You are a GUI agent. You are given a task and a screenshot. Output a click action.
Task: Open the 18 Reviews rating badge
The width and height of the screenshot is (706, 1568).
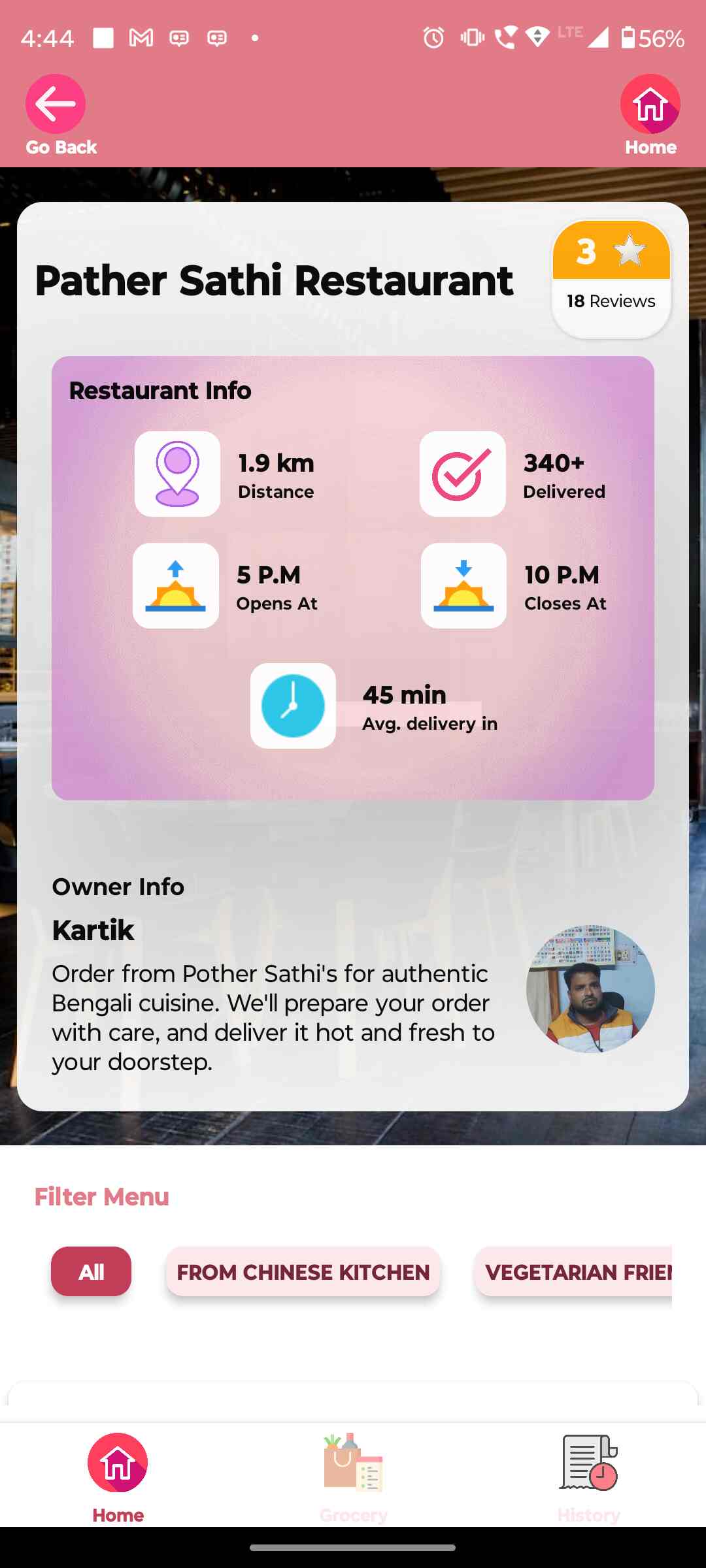611,280
